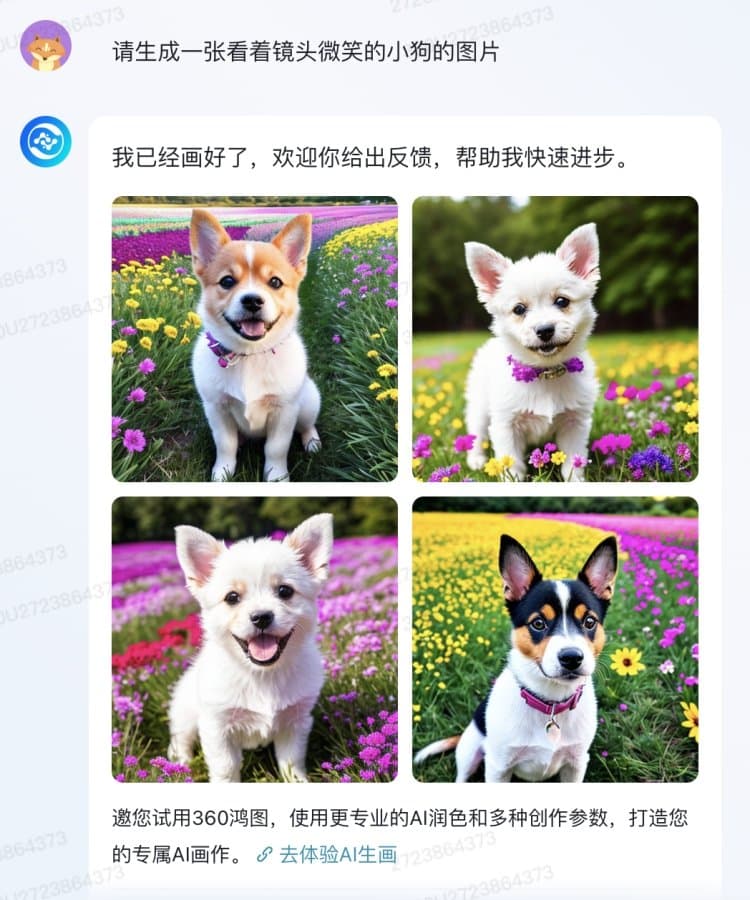Open the 去体验AI生画 link
Viewport: 750px width, 900px height.
coord(336,855)
